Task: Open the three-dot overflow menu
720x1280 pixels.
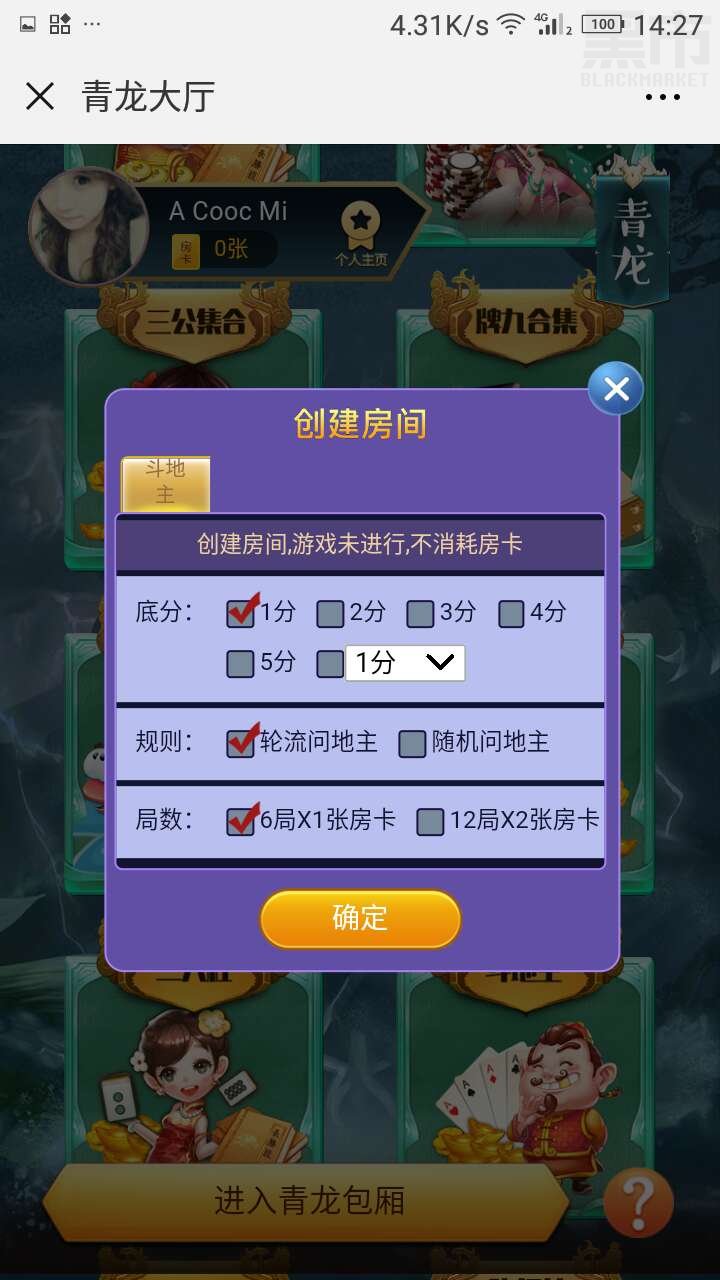Action: [x=662, y=97]
